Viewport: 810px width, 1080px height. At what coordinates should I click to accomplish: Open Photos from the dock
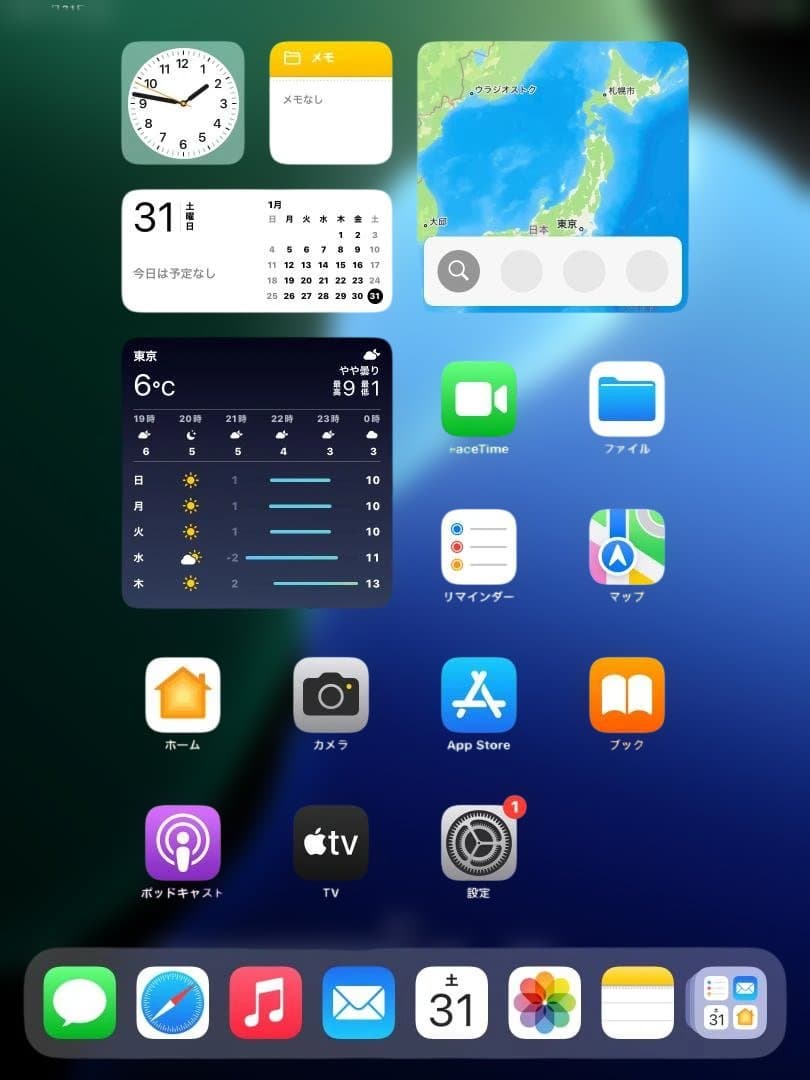pyautogui.click(x=544, y=1002)
